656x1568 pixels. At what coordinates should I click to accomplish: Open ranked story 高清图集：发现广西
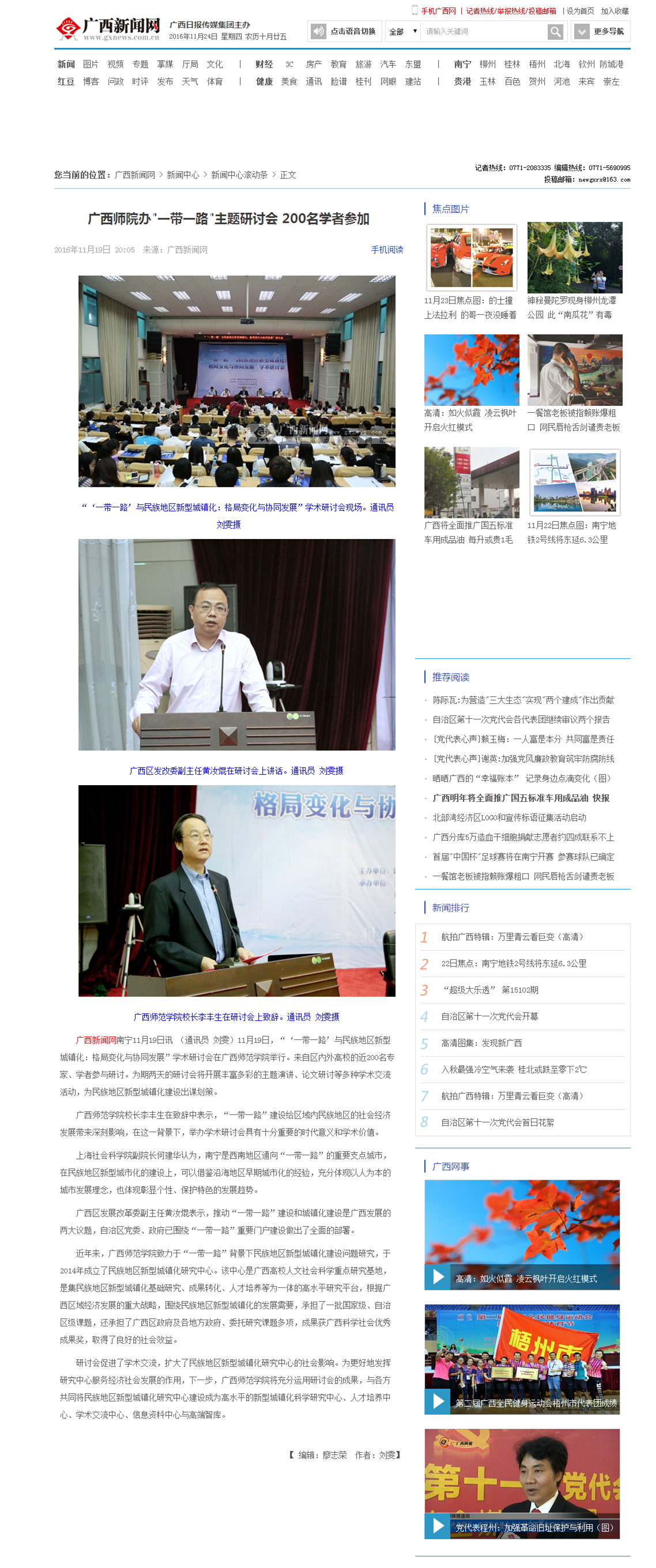click(x=481, y=1043)
